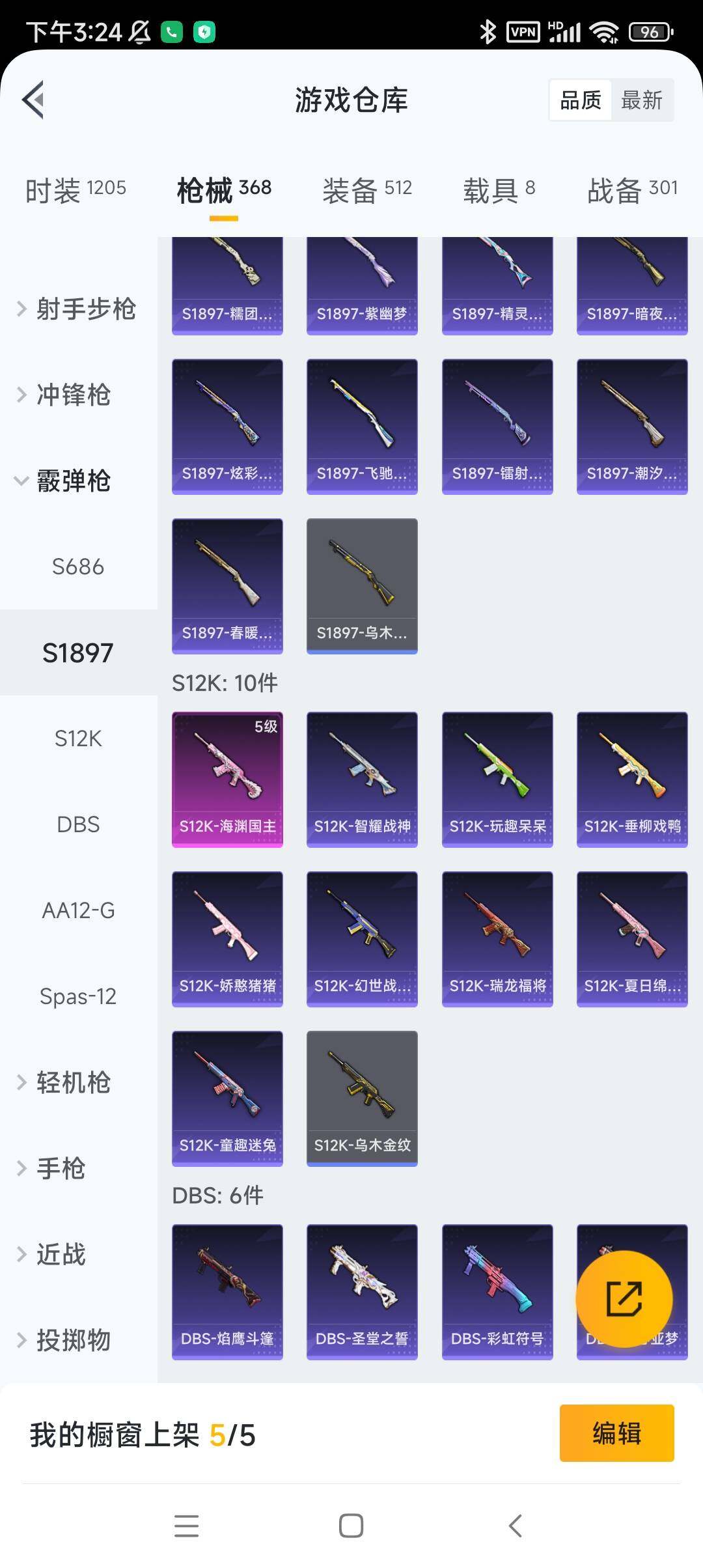The image size is (703, 1568).
Task: Select S686 in the sidebar
Action: coord(78,567)
